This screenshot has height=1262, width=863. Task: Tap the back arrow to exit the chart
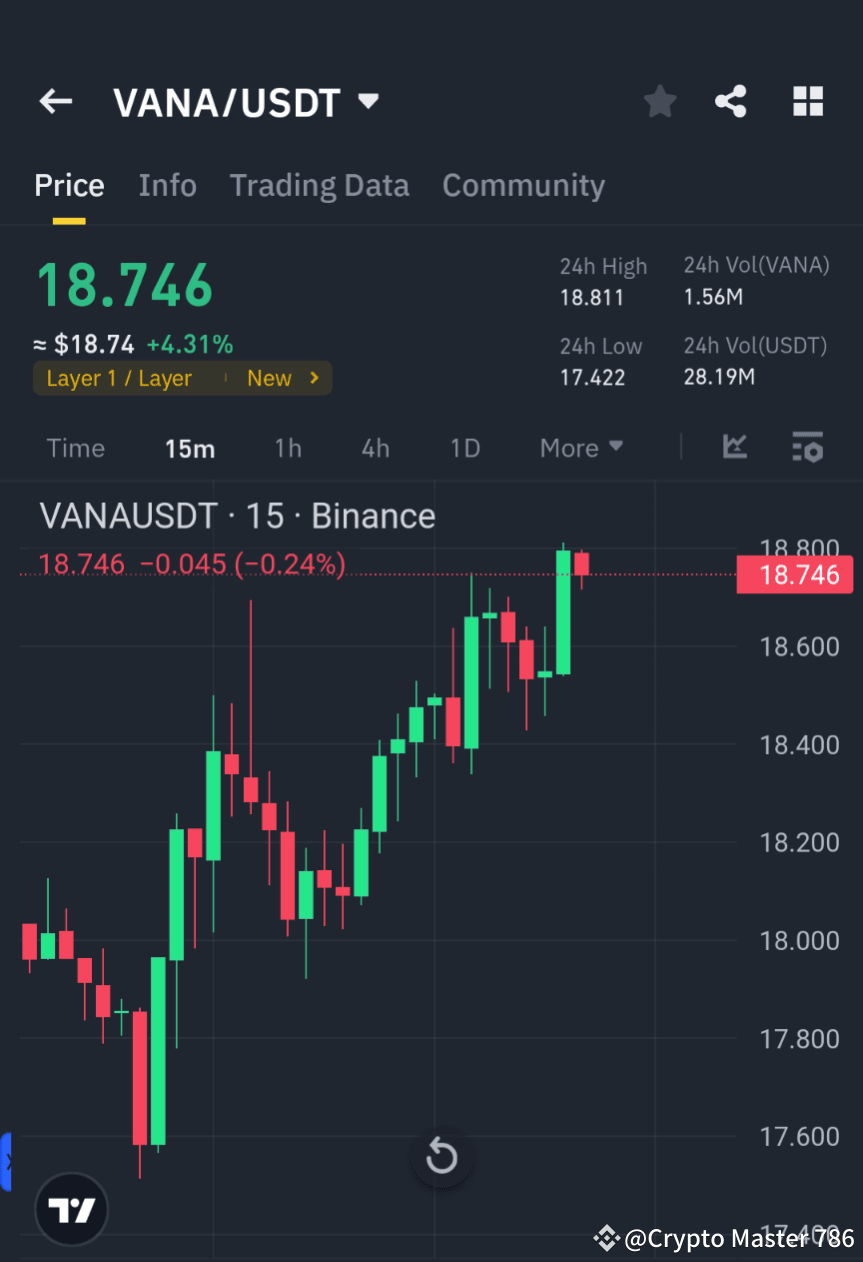tap(55, 101)
